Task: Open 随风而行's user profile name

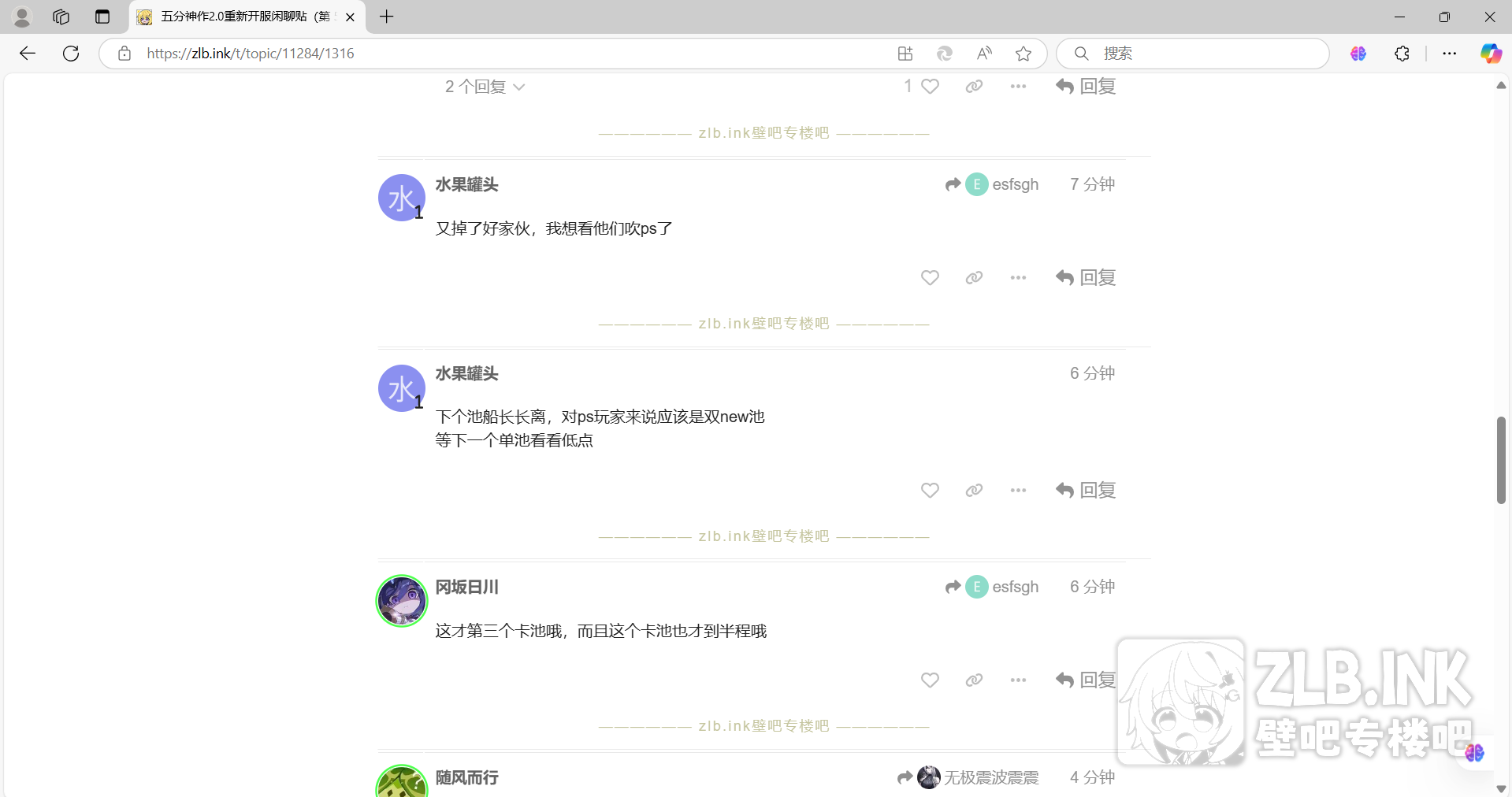Action: (x=466, y=777)
